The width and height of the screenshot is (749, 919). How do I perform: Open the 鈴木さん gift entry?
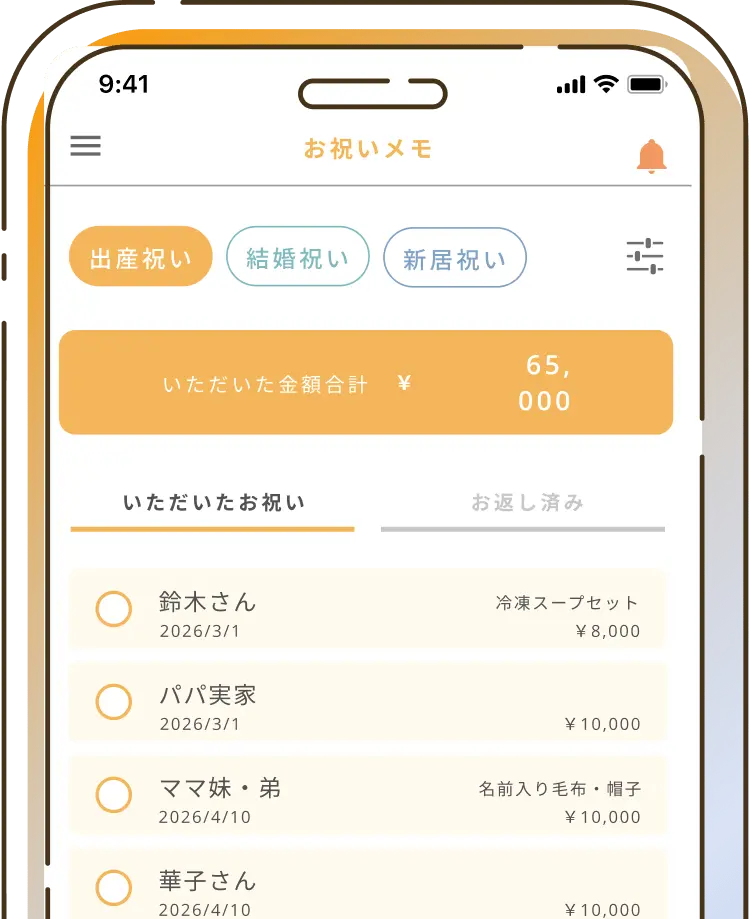[366, 610]
